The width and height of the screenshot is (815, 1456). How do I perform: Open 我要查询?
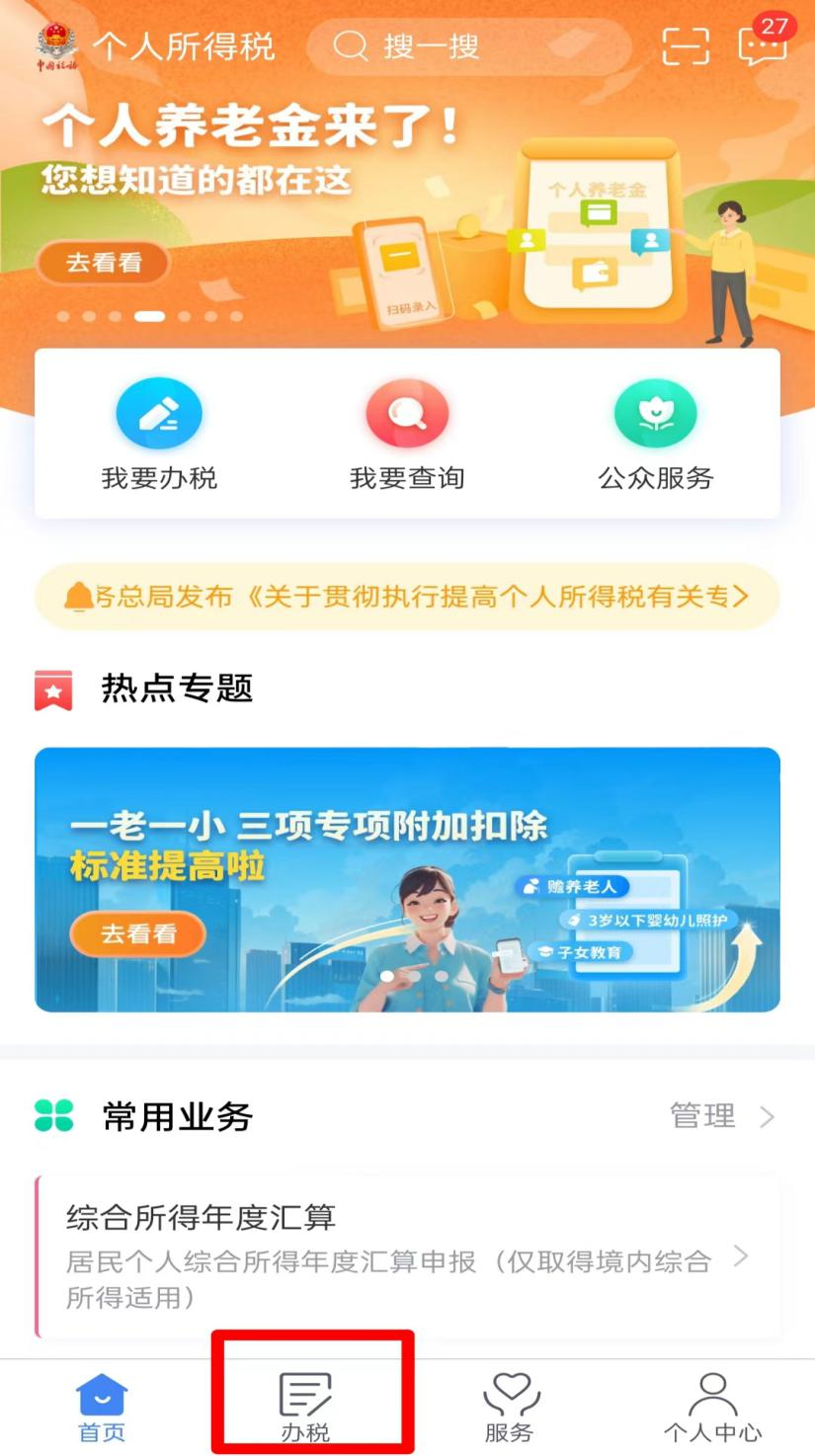407,435
